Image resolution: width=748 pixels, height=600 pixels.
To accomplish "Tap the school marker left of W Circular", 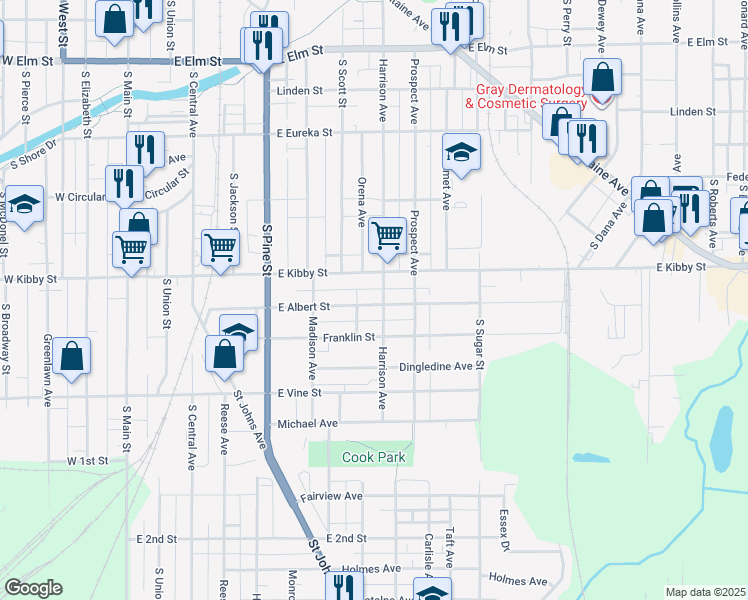I will (24, 208).
